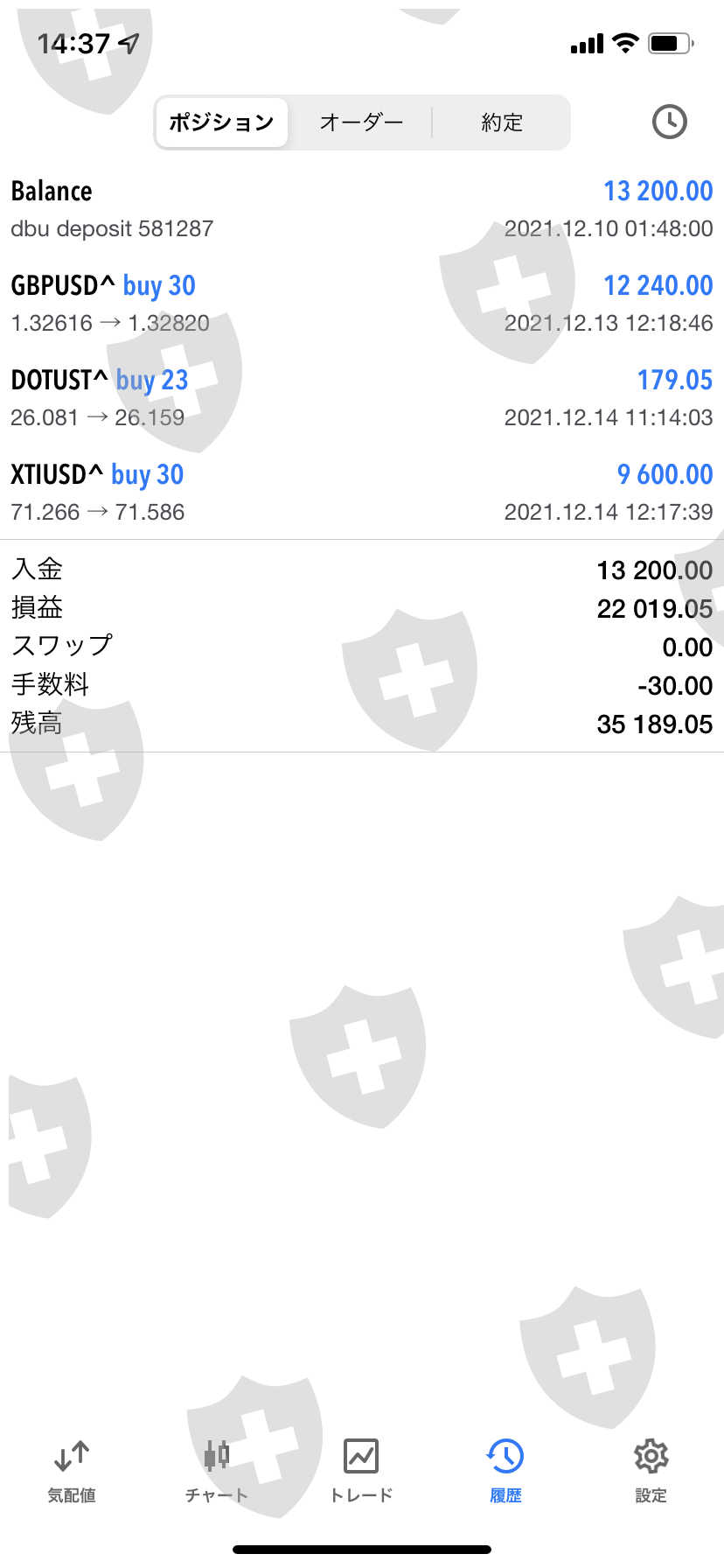
Task: Switch to the チャート tab
Action: click(217, 1470)
